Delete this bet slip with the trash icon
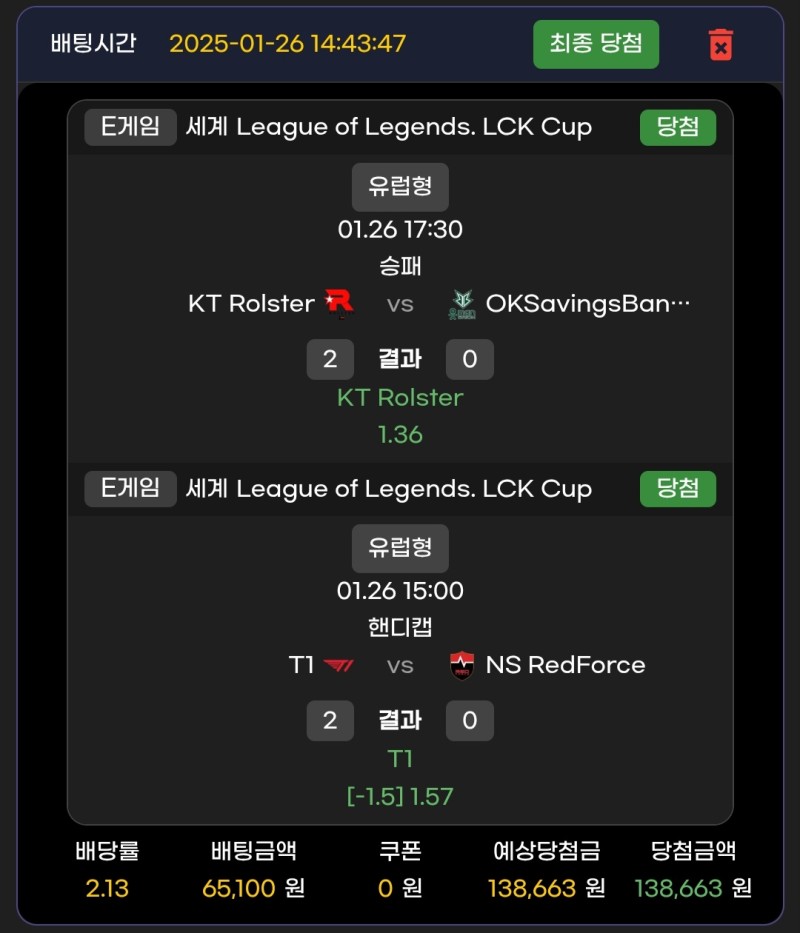The image size is (800, 933). 720,45
